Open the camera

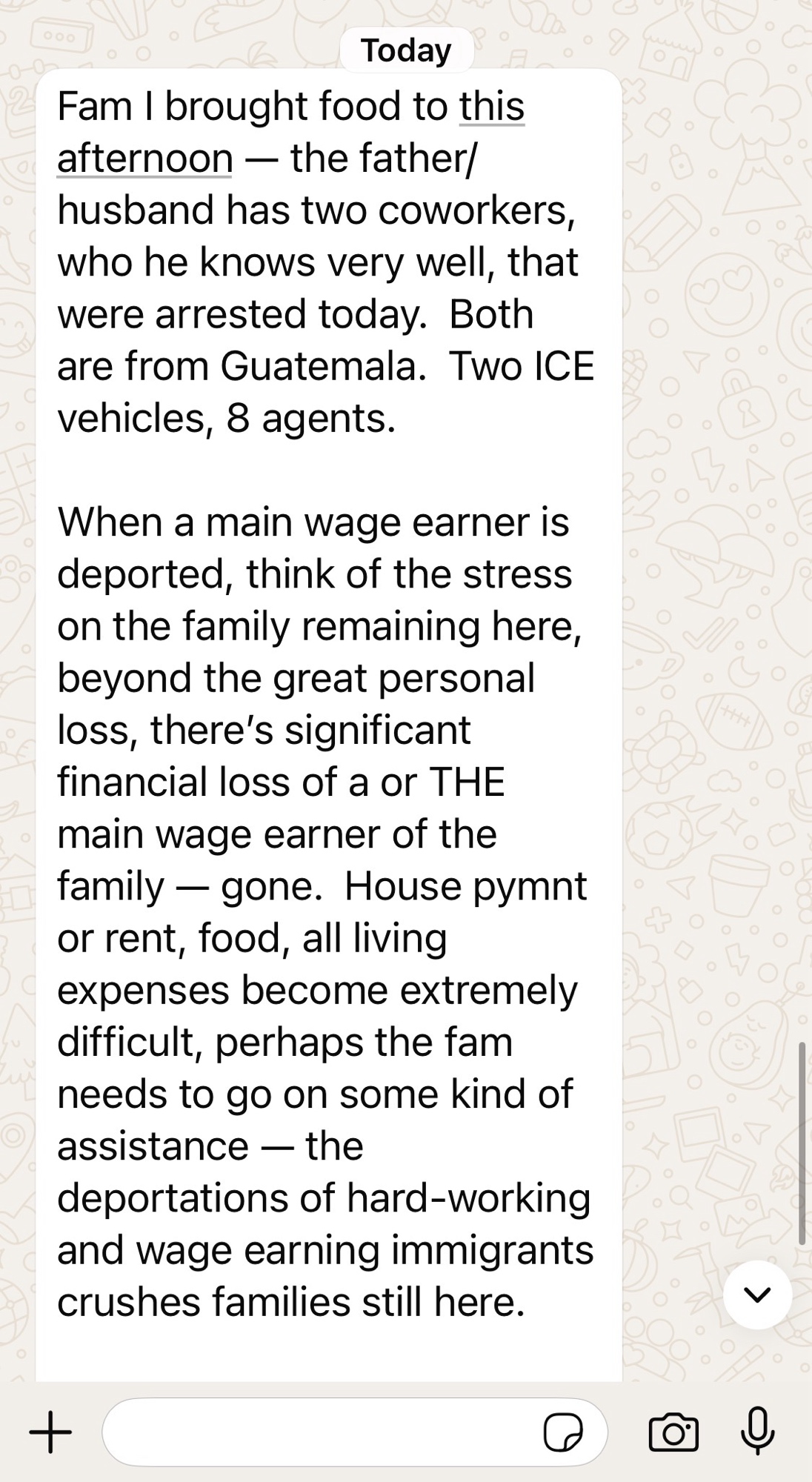(x=673, y=1431)
